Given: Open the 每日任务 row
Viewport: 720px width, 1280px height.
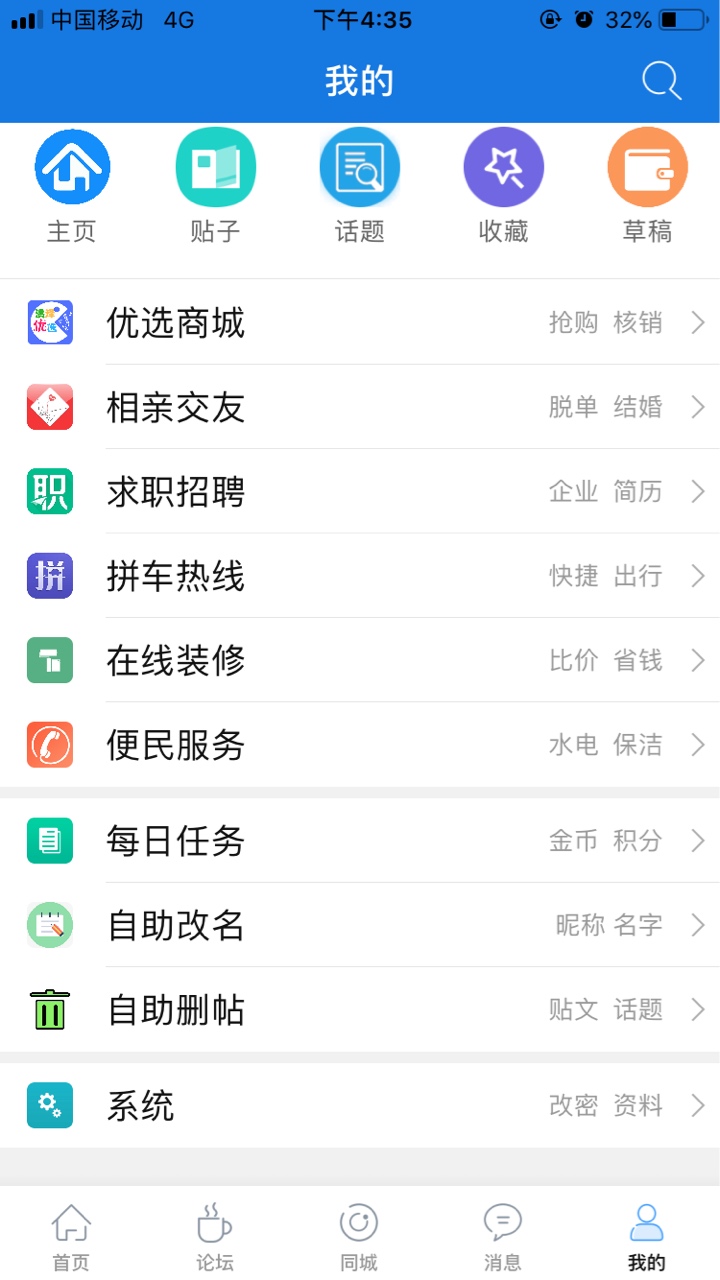Looking at the screenshot, I should coord(360,840).
